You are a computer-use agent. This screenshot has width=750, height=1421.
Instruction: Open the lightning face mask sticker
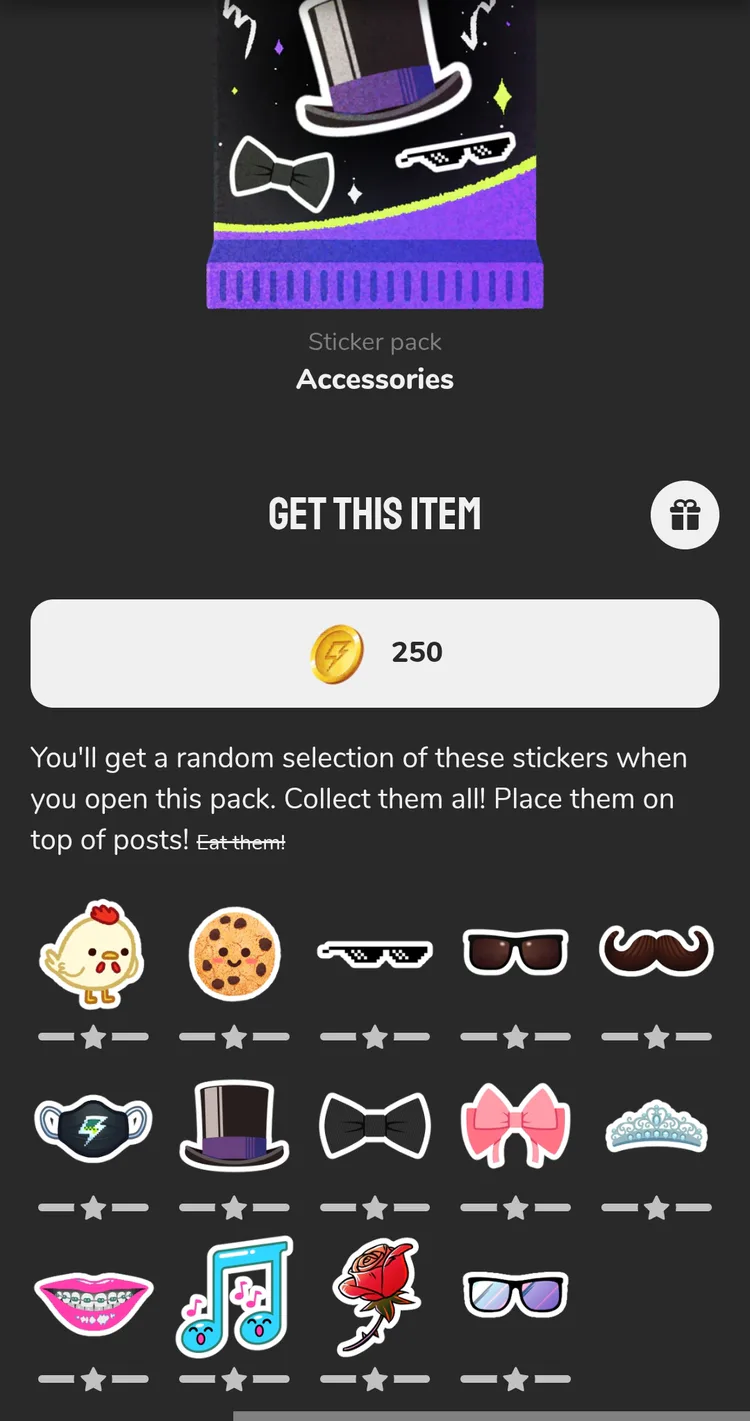[x=92, y=1124]
